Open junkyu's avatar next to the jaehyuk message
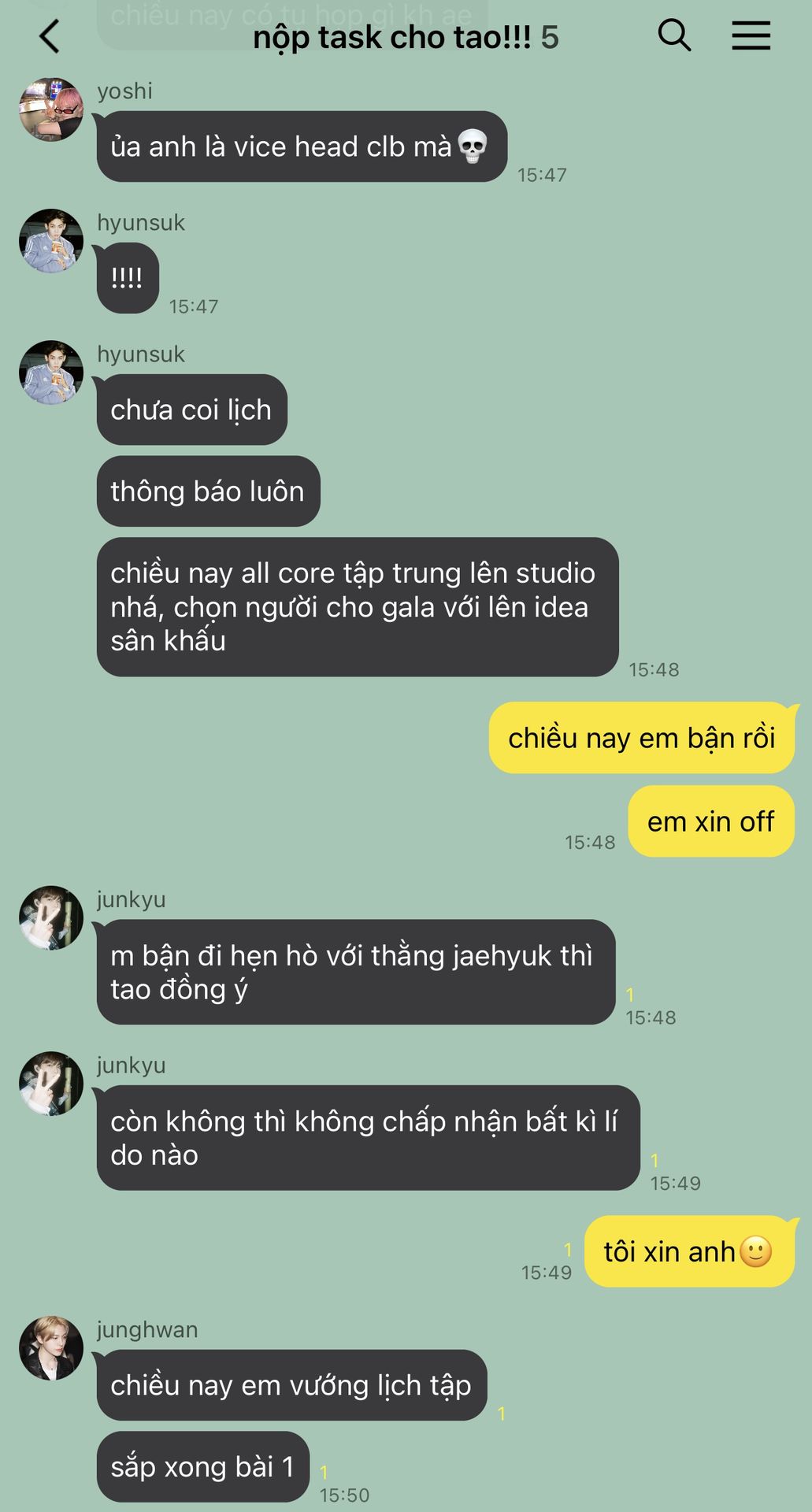The width and height of the screenshot is (812, 1512). coord(51,917)
